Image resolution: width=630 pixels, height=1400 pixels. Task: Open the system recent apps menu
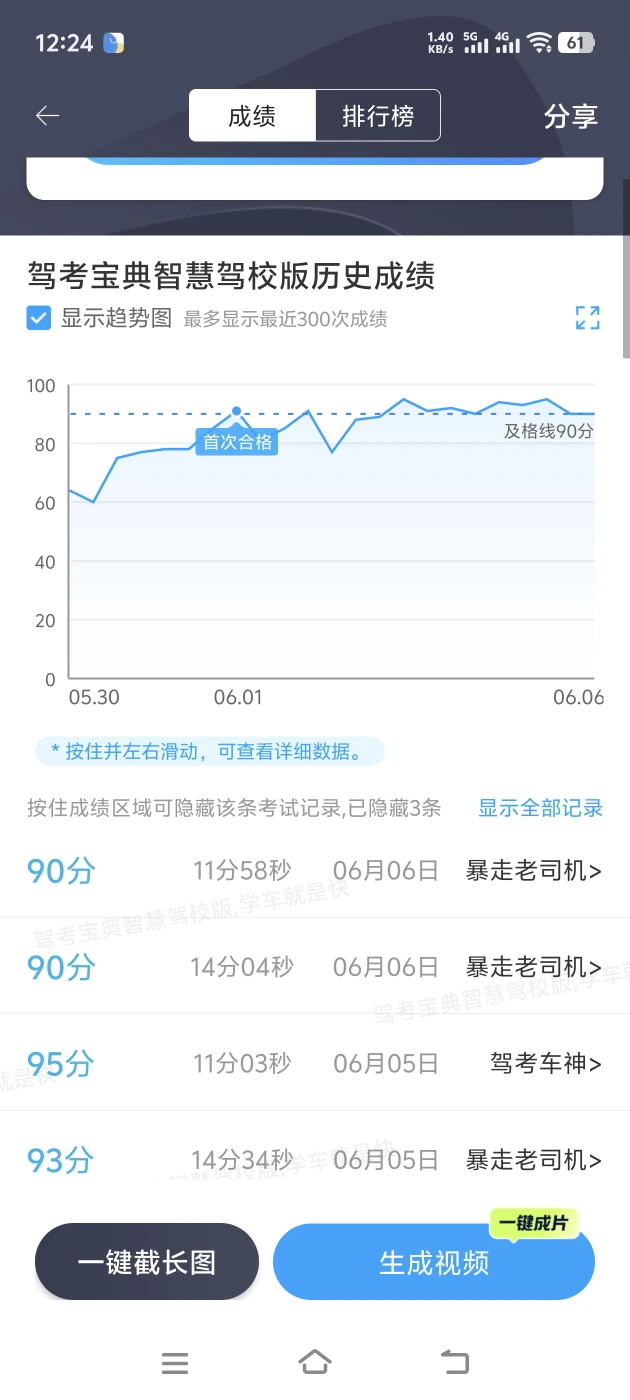point(175,1362)
